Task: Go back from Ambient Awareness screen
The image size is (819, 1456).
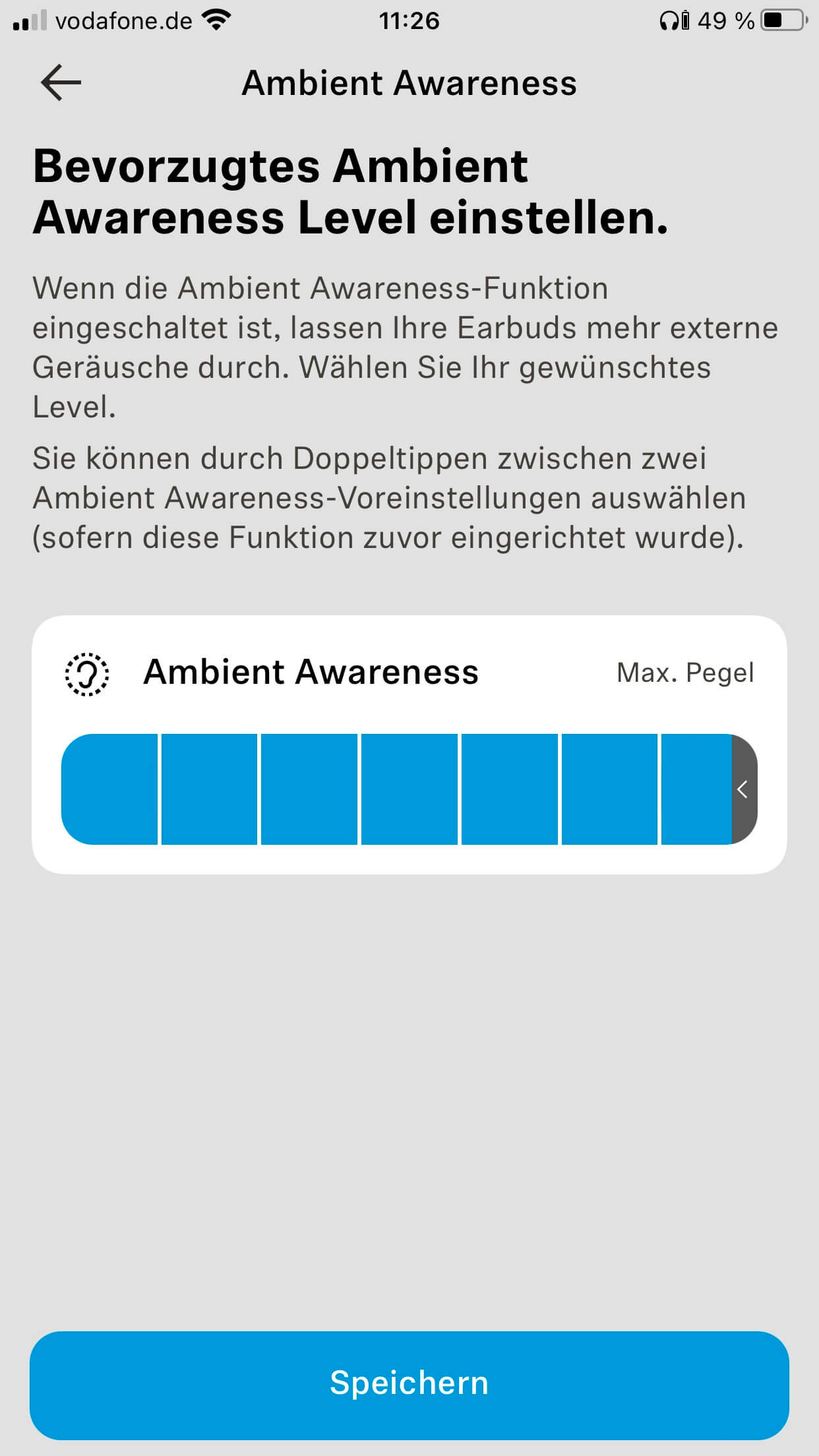Action: (61, 82)
